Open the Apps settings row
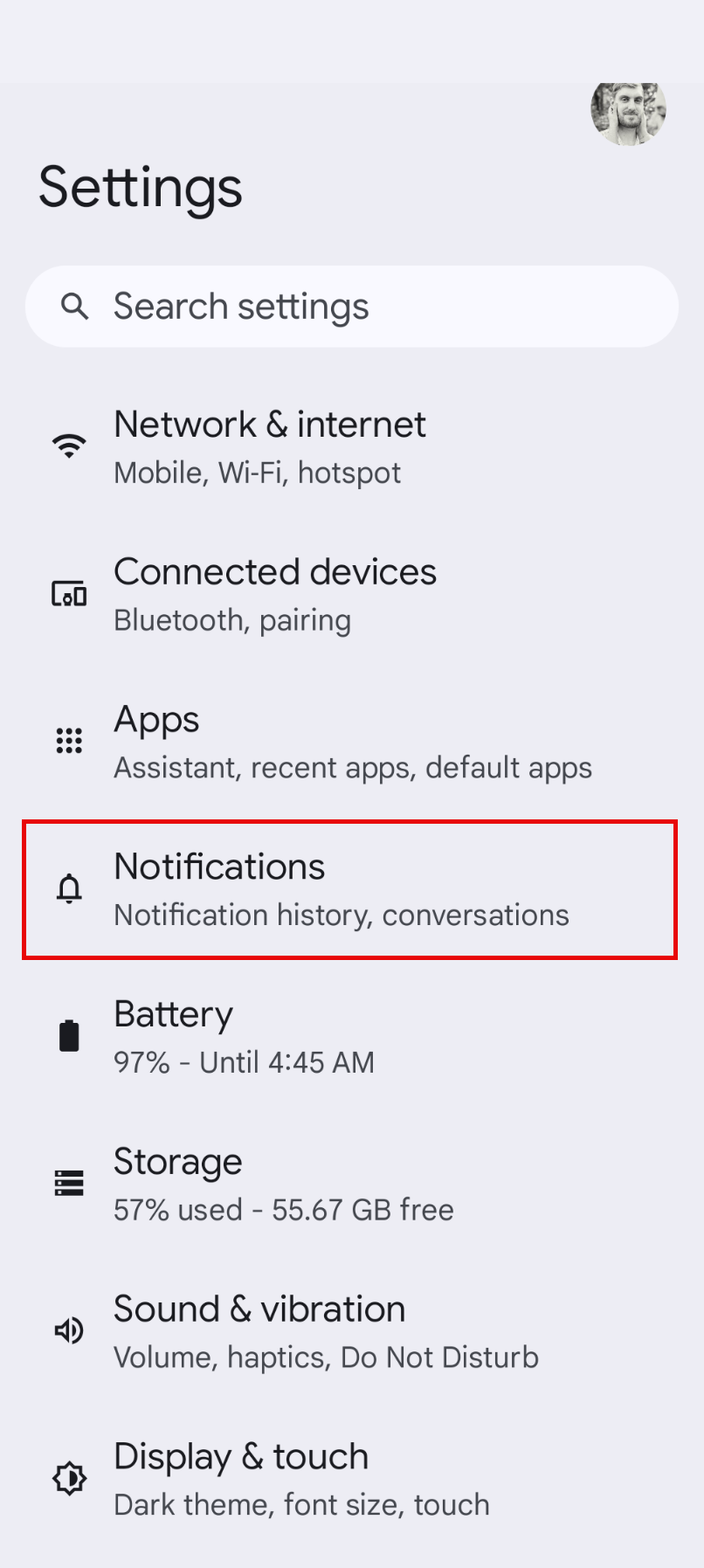The height and width of the screenshot is (1568, 704). coord(351,743)
